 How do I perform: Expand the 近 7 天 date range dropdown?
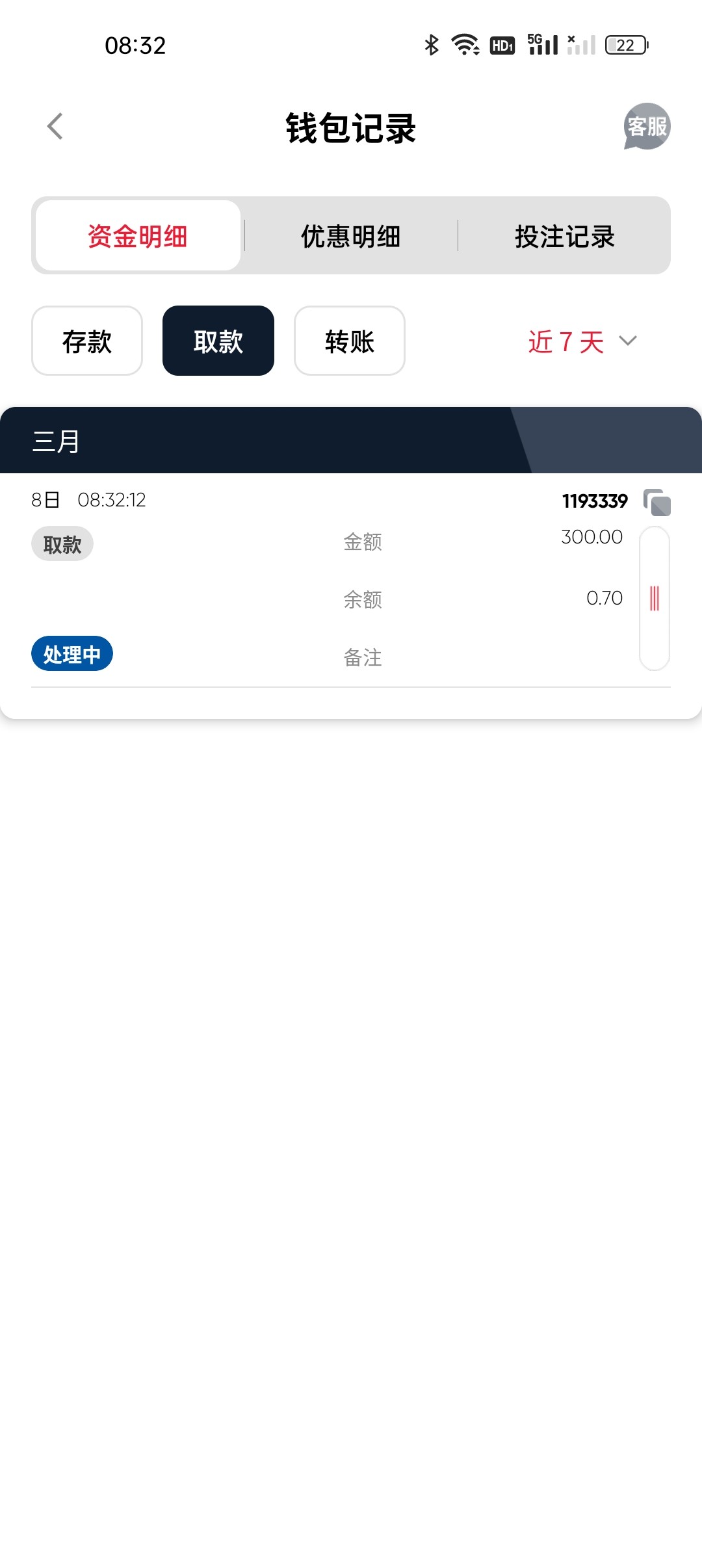(x=582, y=341)
